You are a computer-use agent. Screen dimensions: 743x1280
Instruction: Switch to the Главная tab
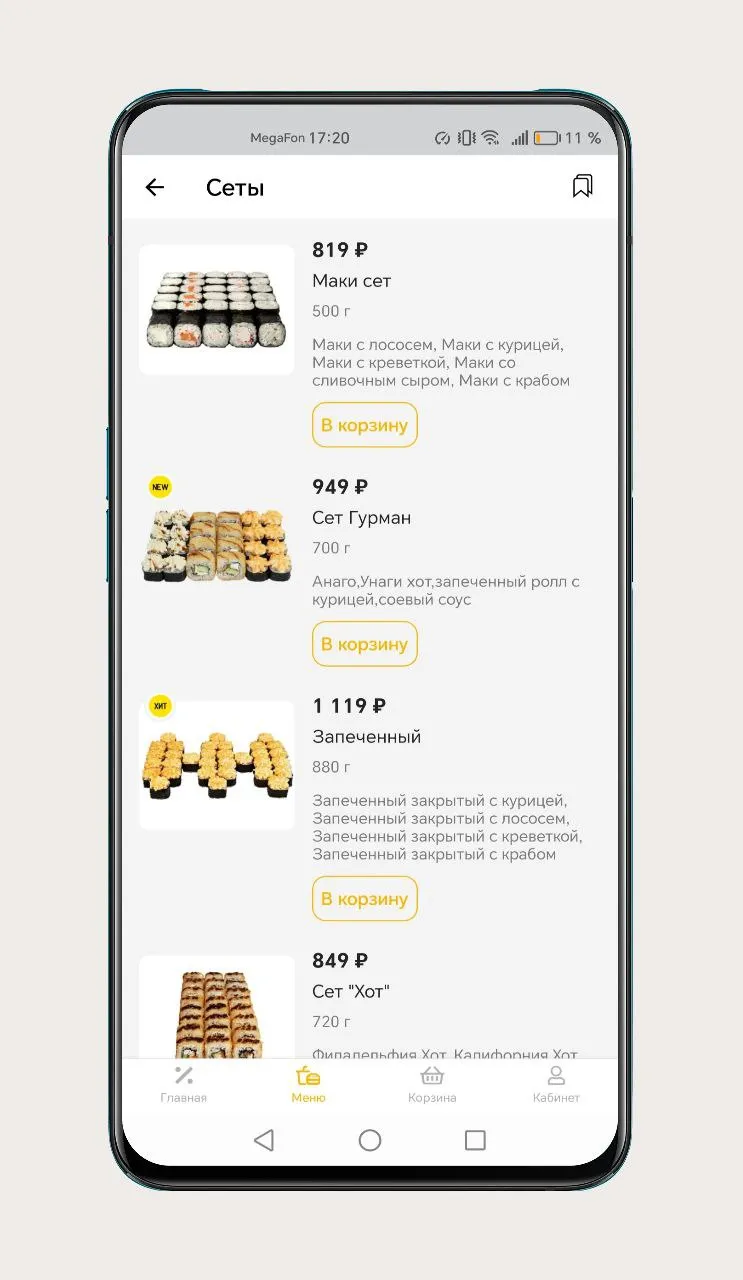(x=184, y=1085)
